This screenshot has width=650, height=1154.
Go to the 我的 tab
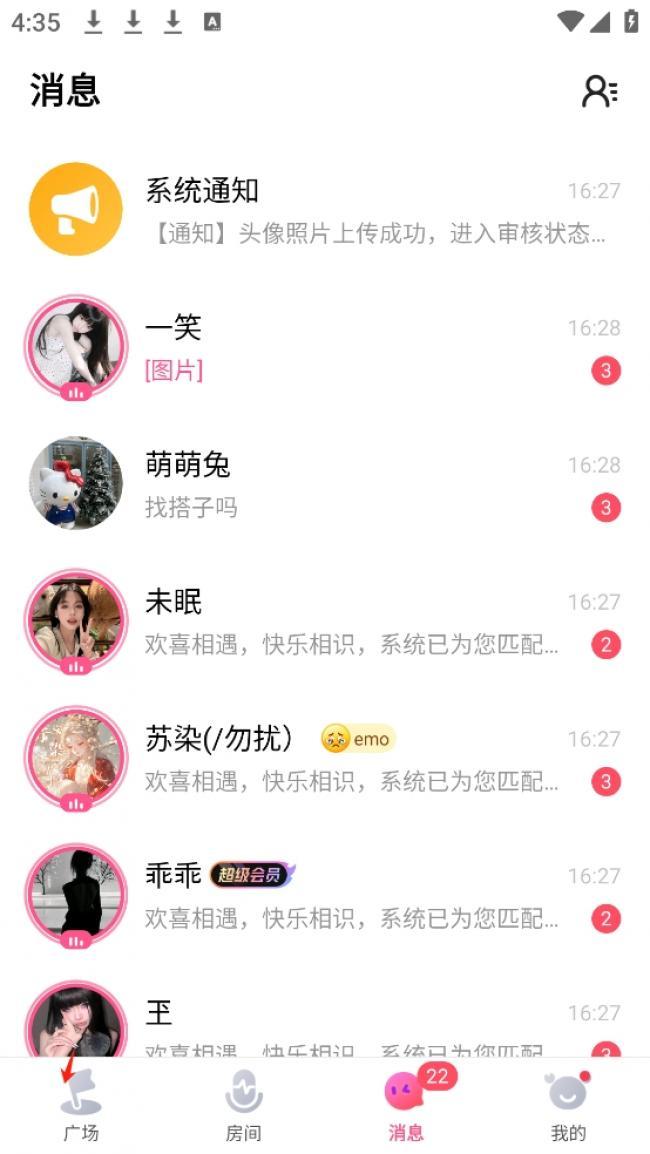pyautogui.click(x=568, y=1106)
